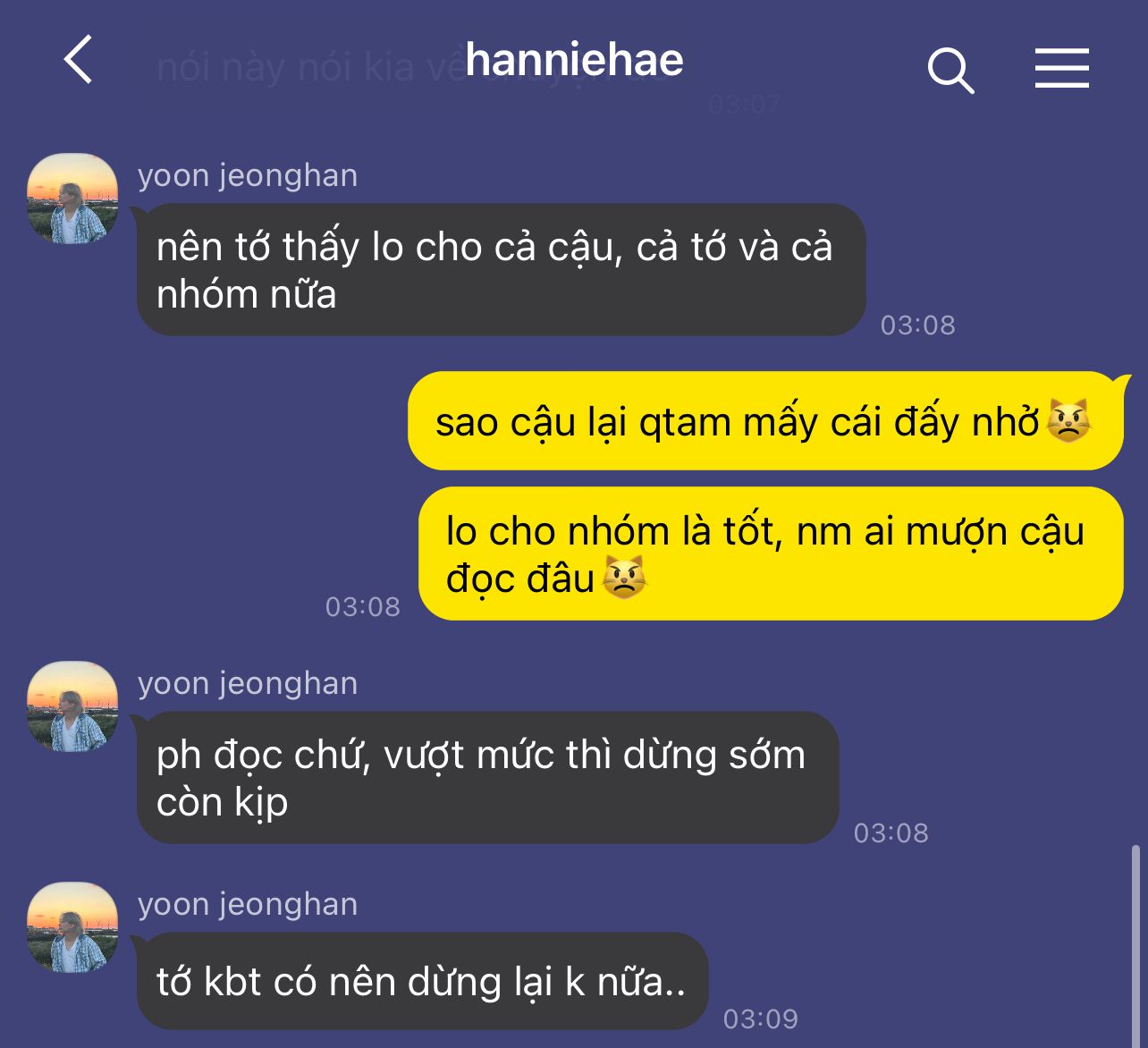Image resolution: width=1148 pixels, height=1048 pixels.
Task: View avatar beside 'tớ kbt có nên dừng lại'
Action: [x=72, y=927]
